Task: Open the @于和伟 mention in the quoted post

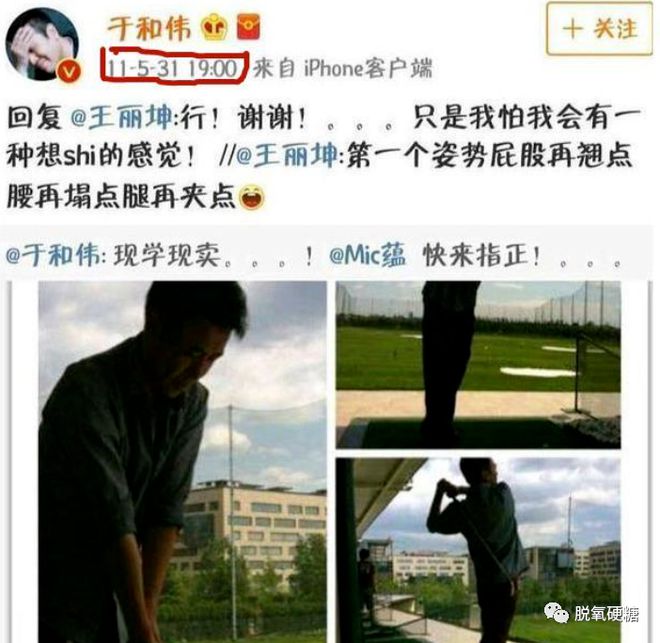Action: click(x=53, y=255)
